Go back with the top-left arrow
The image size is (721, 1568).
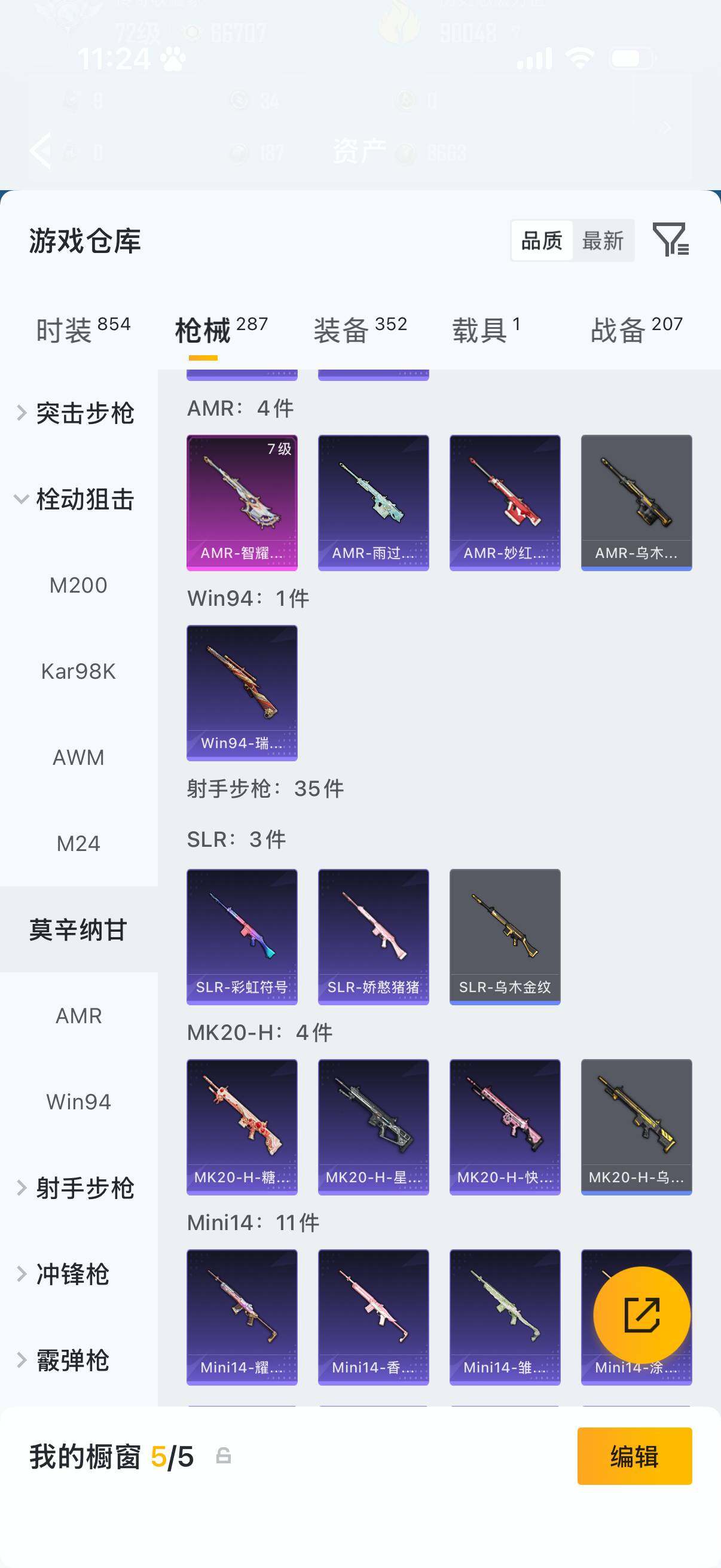tap(41, 150)
